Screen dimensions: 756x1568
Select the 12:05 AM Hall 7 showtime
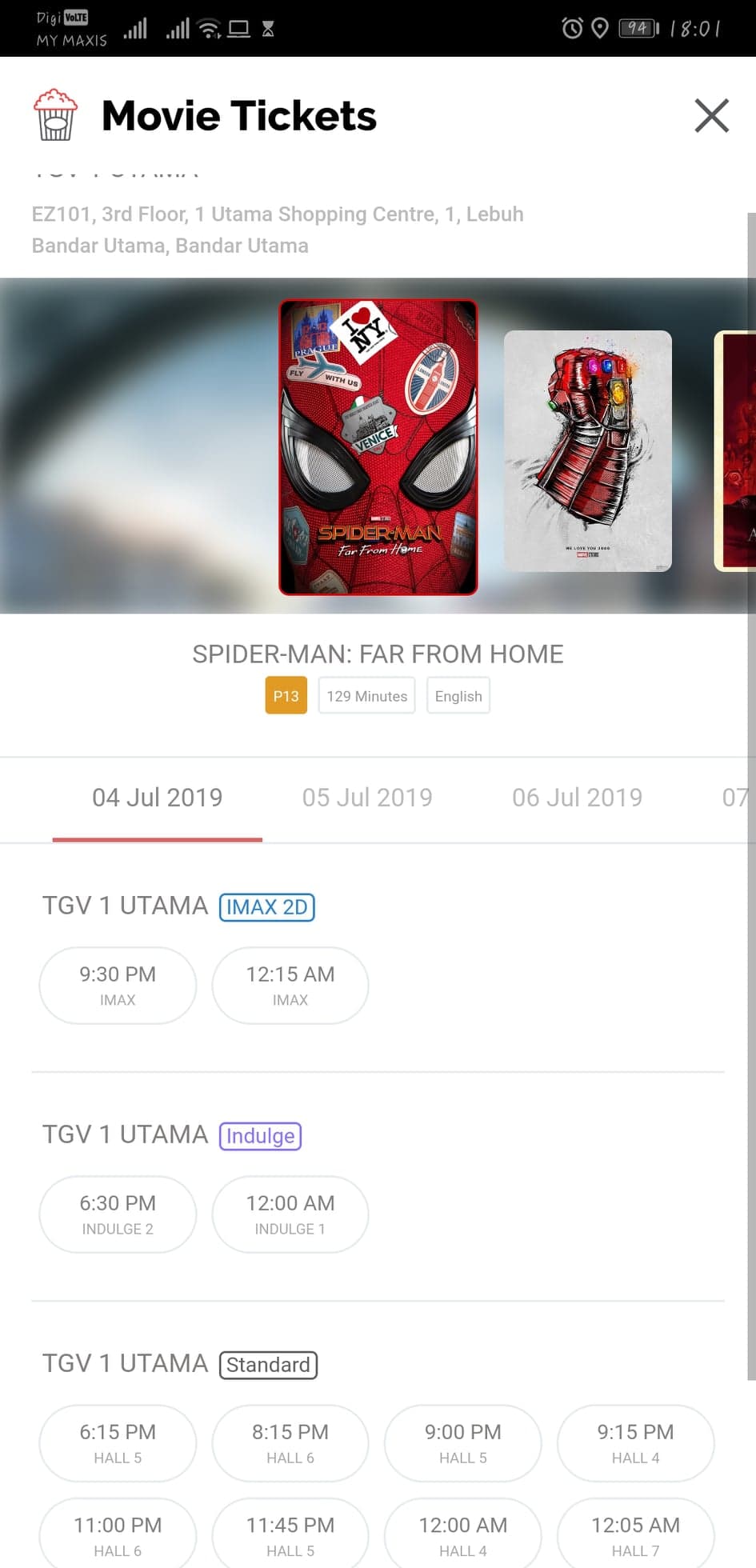point(636,1534)
